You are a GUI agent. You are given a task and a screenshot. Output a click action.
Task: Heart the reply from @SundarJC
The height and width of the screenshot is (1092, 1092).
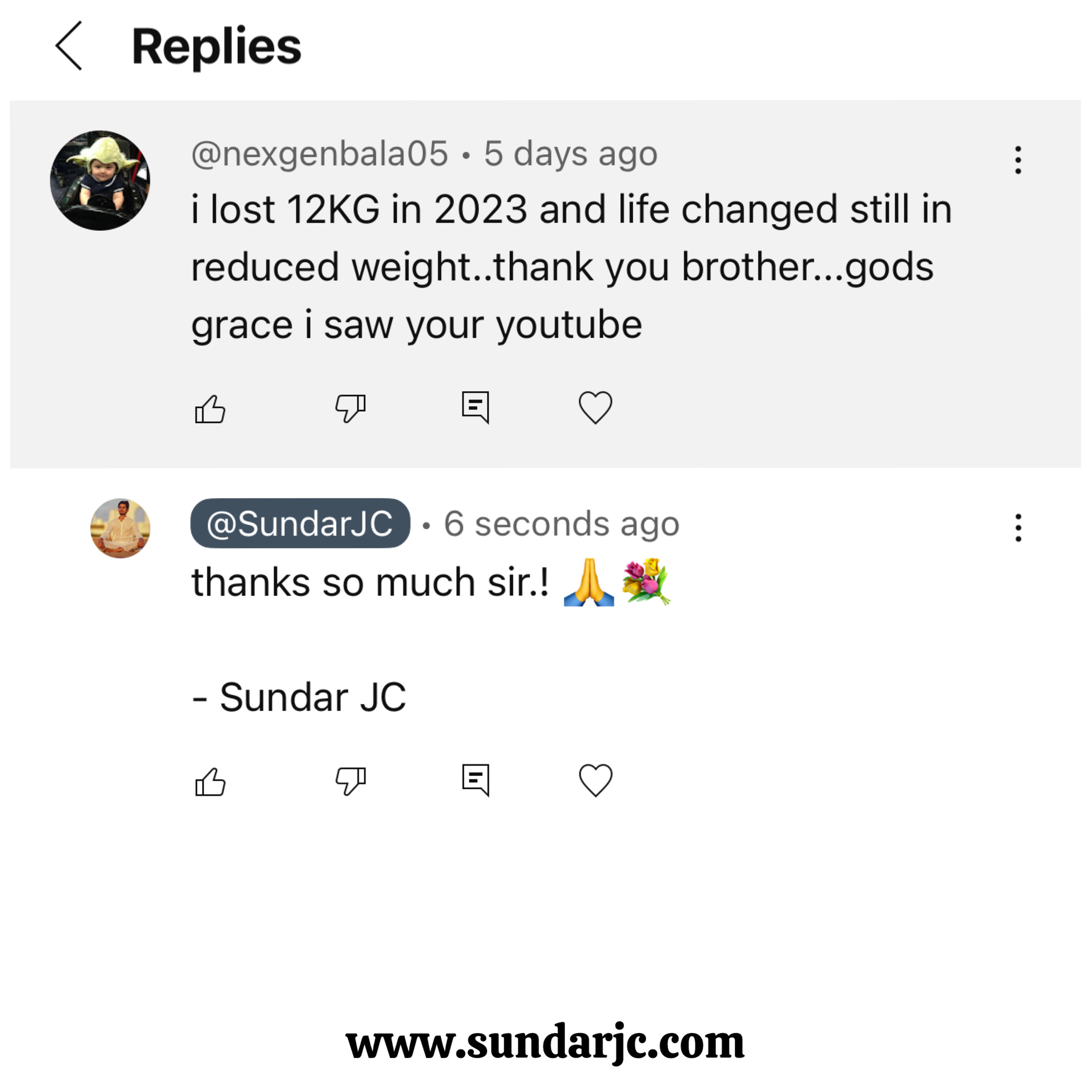point(595,781)
